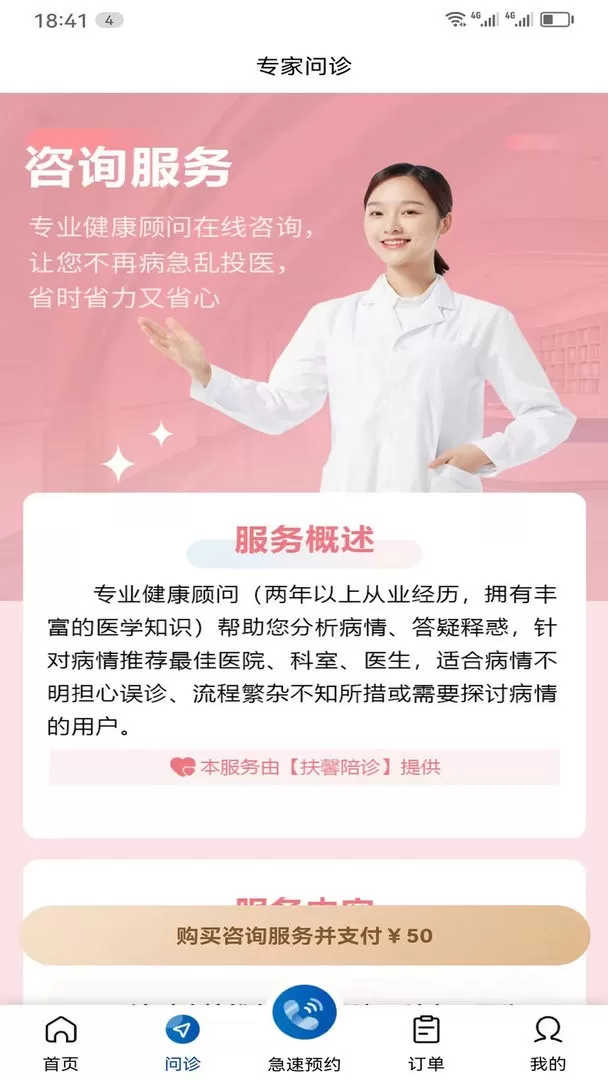Image resolution: width=608 pixels, height=1080 pixels.
Task: Select the 问诊 tab
Action: (182, 1042)
